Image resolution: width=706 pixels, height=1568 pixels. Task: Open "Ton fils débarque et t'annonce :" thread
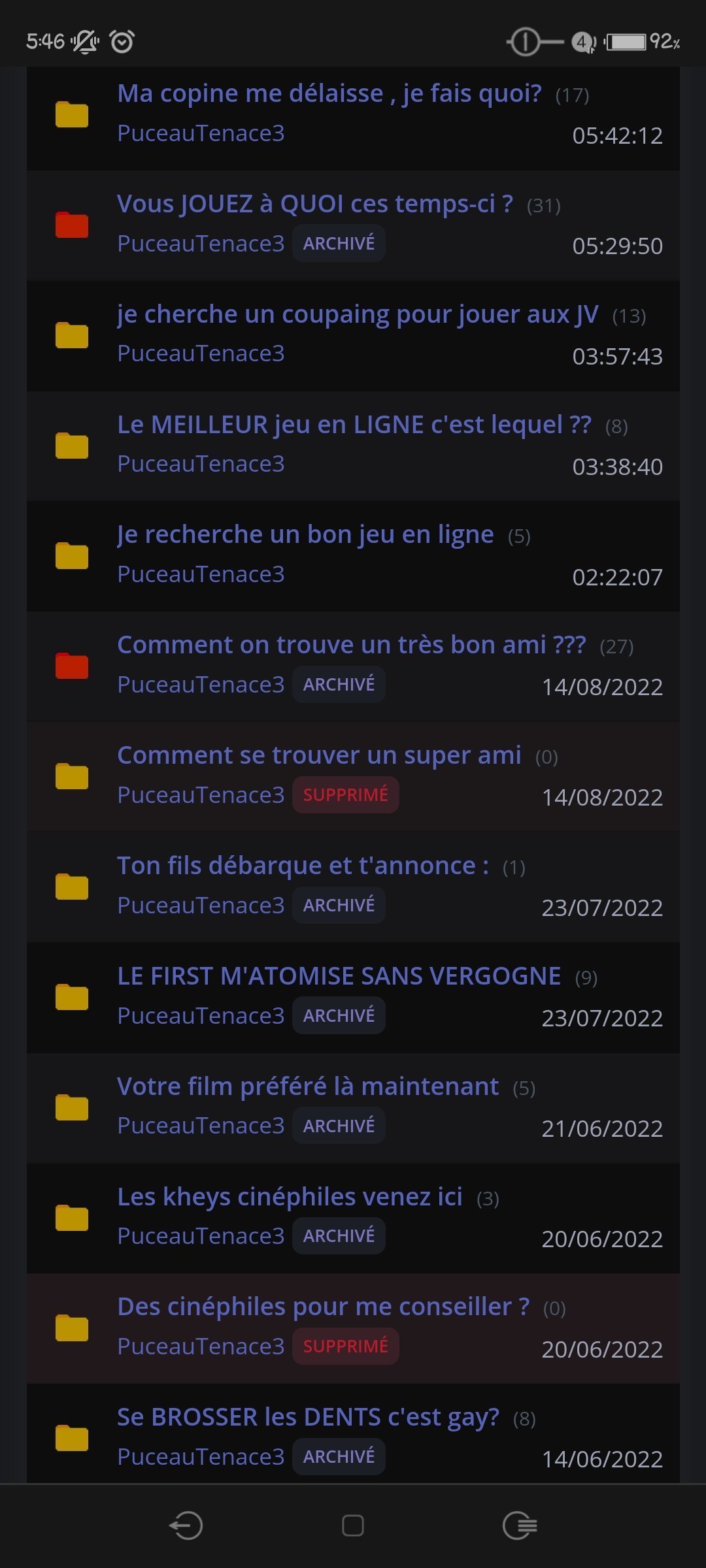click(303, 866)
